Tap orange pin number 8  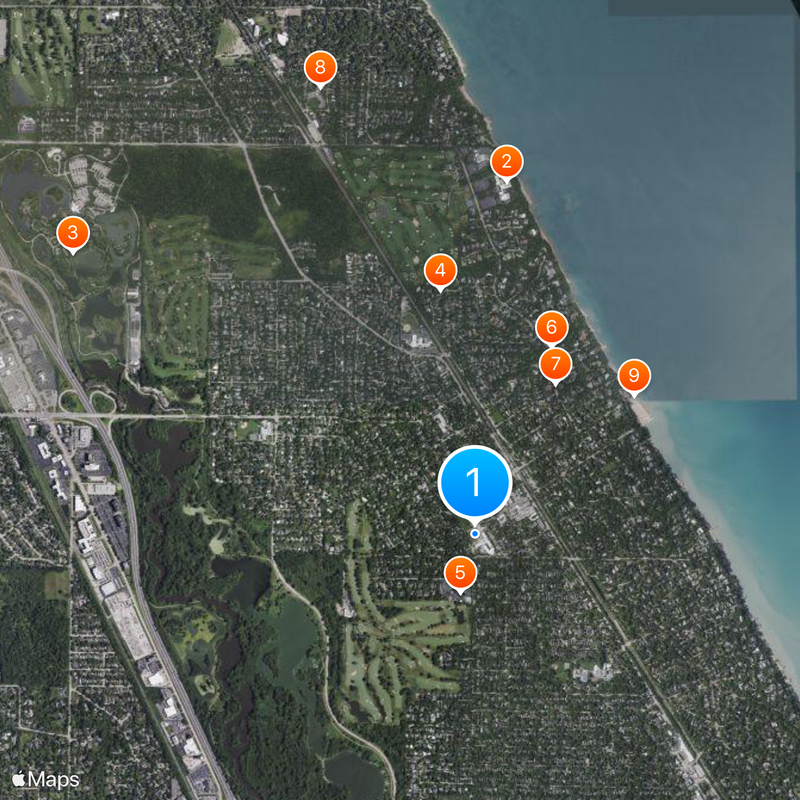[x=320, y=68]
